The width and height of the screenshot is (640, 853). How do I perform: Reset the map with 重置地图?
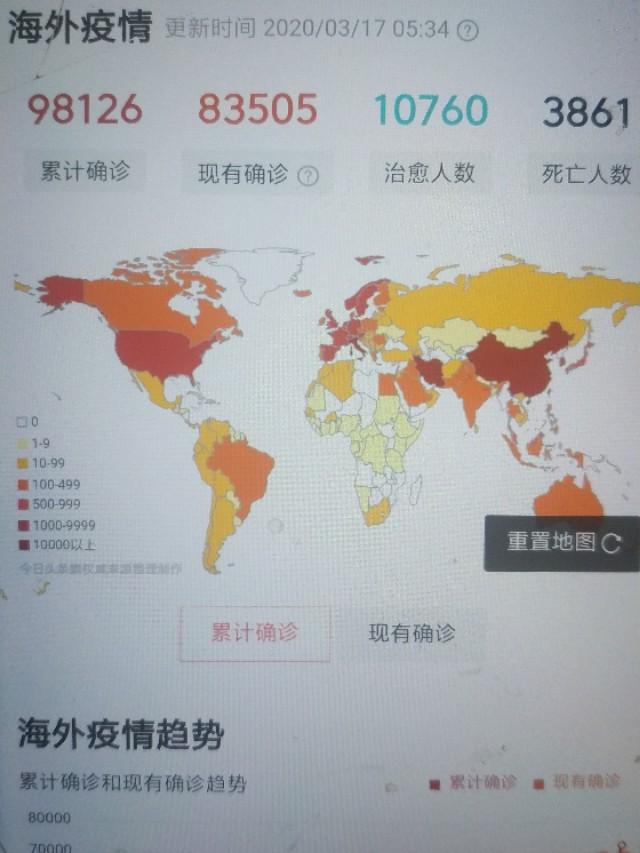(564, 542)
